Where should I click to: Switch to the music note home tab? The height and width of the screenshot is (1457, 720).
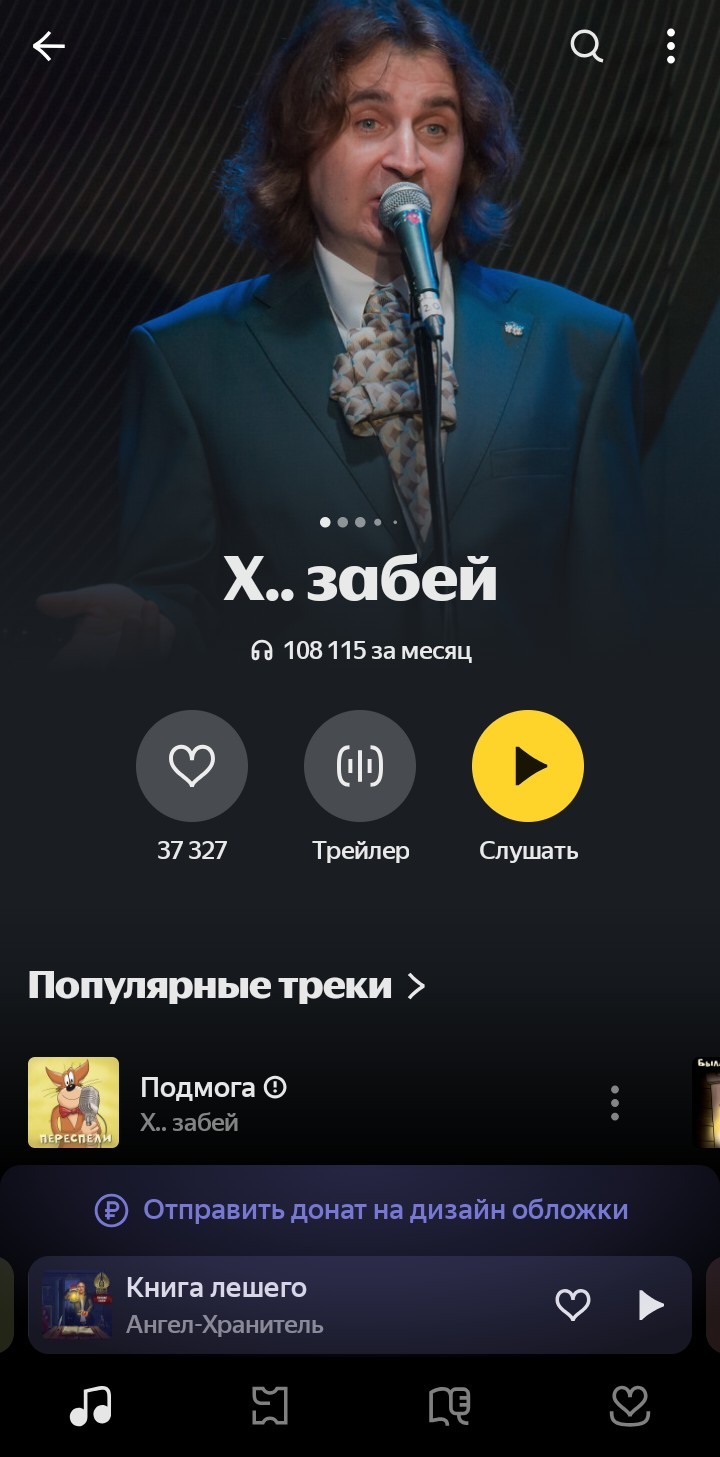[90, 1406]
